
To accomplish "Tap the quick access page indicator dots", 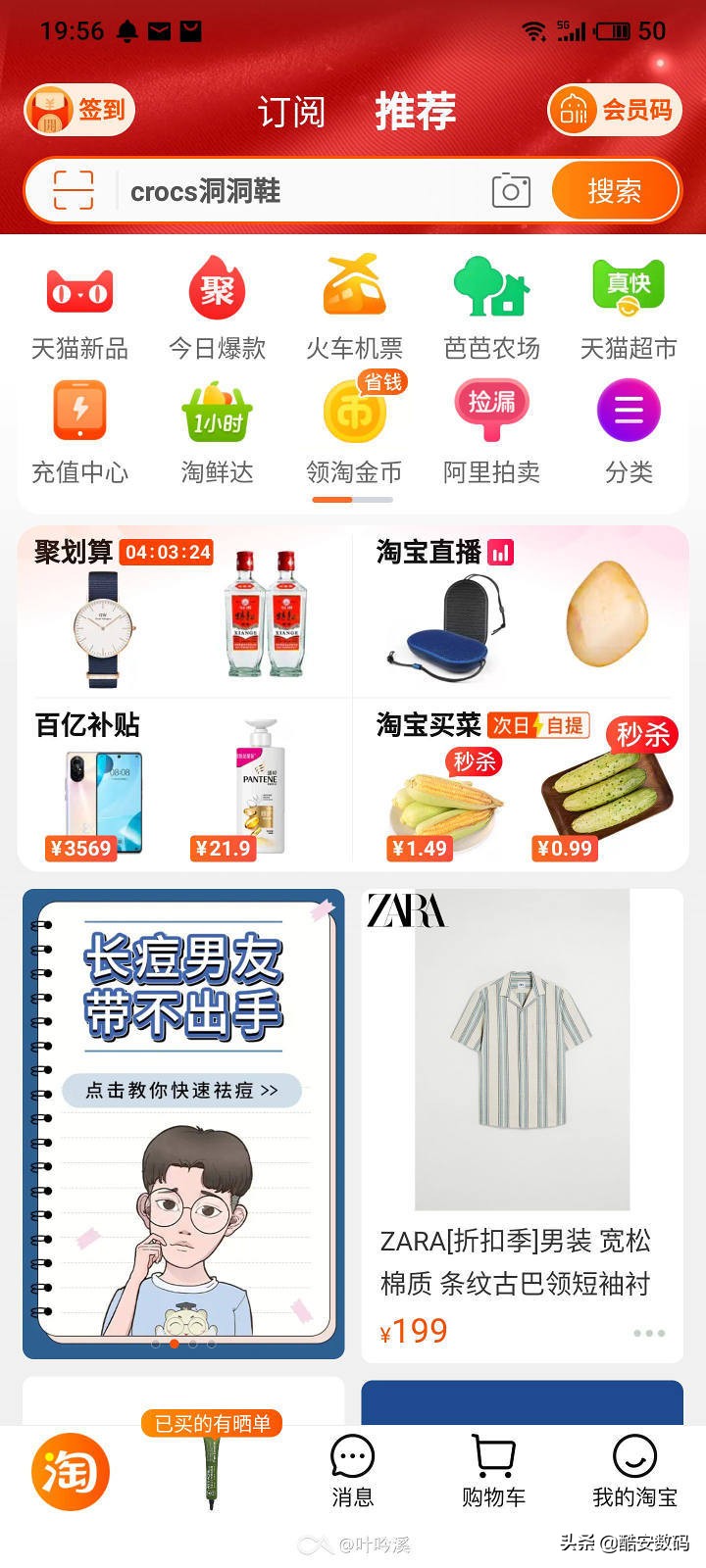I will [x=353, y=500].
